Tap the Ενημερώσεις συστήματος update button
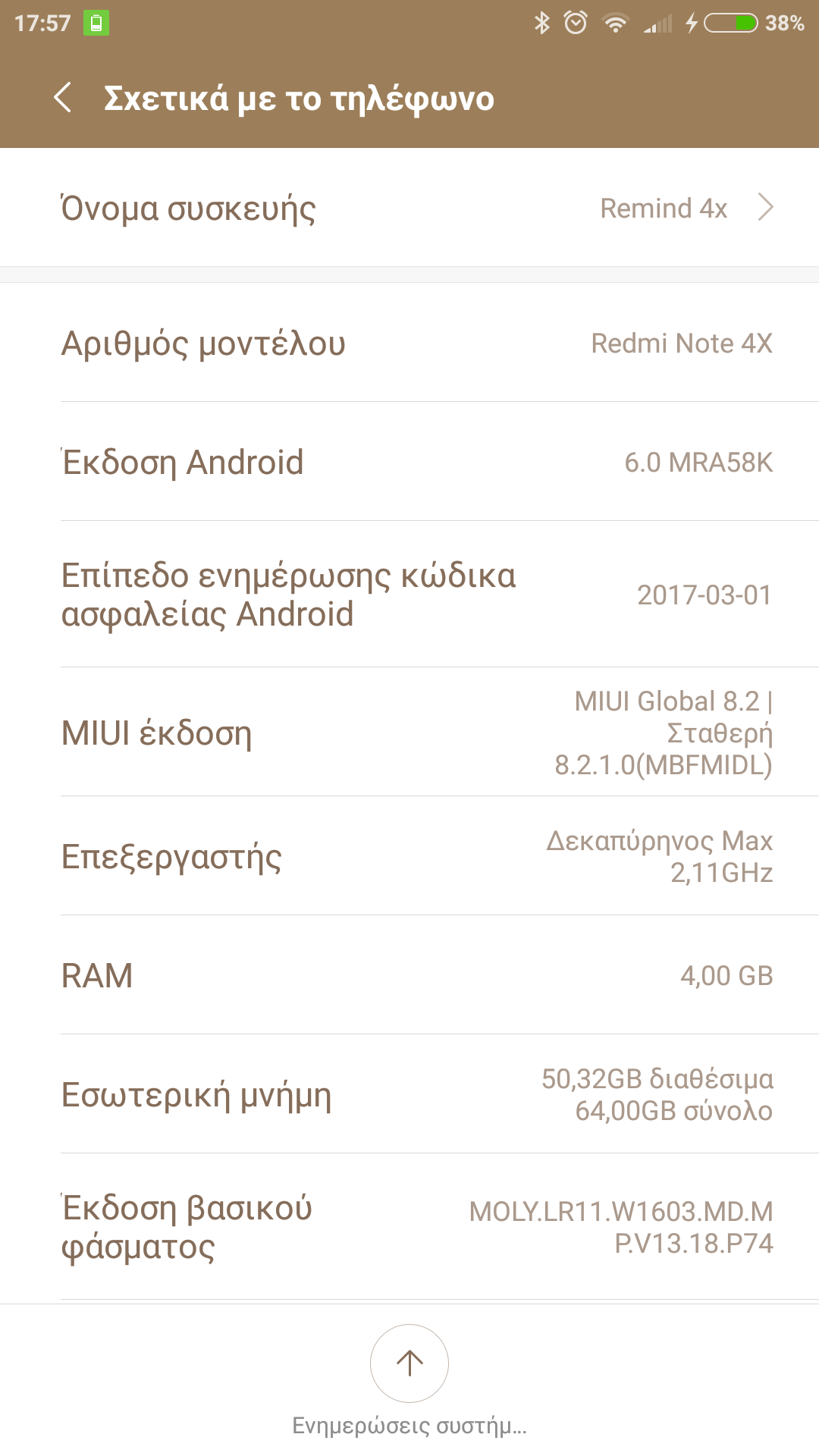819x1456 pixels. click(409, 1363)
